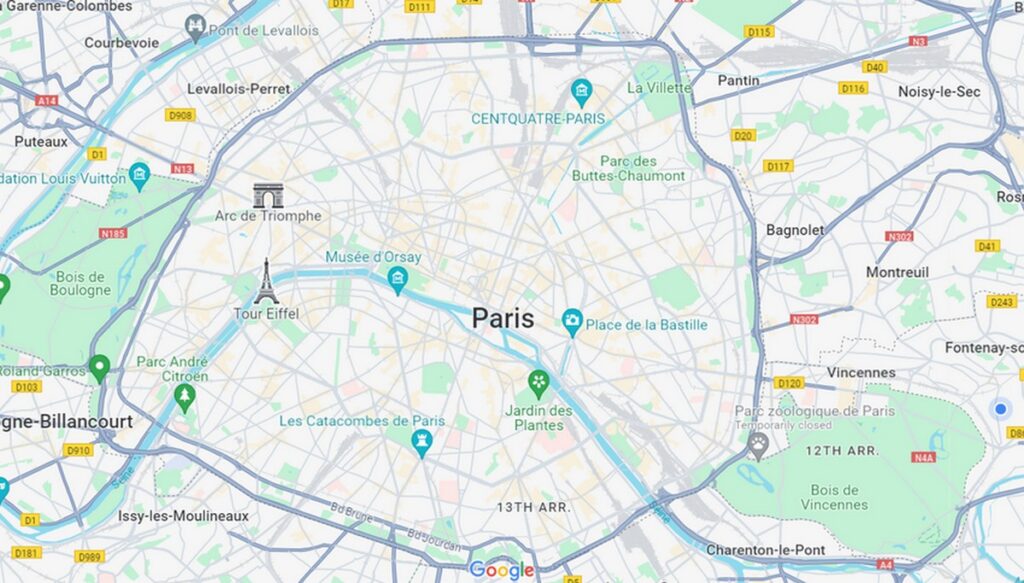This screenshot has width=1024, height=583.
Task: Open the Parc zoologique de Paris pin
Action: point(758,447)
